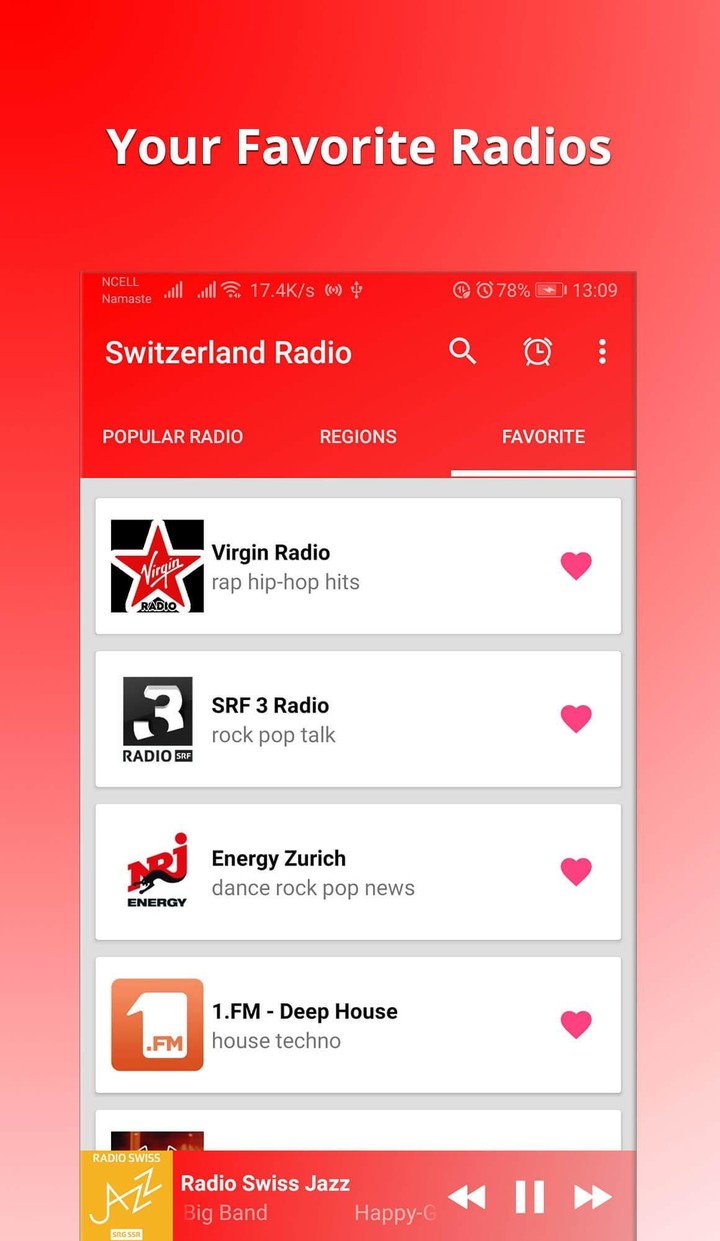Select the NRJ Energy Zurich logo

[157, 871]
